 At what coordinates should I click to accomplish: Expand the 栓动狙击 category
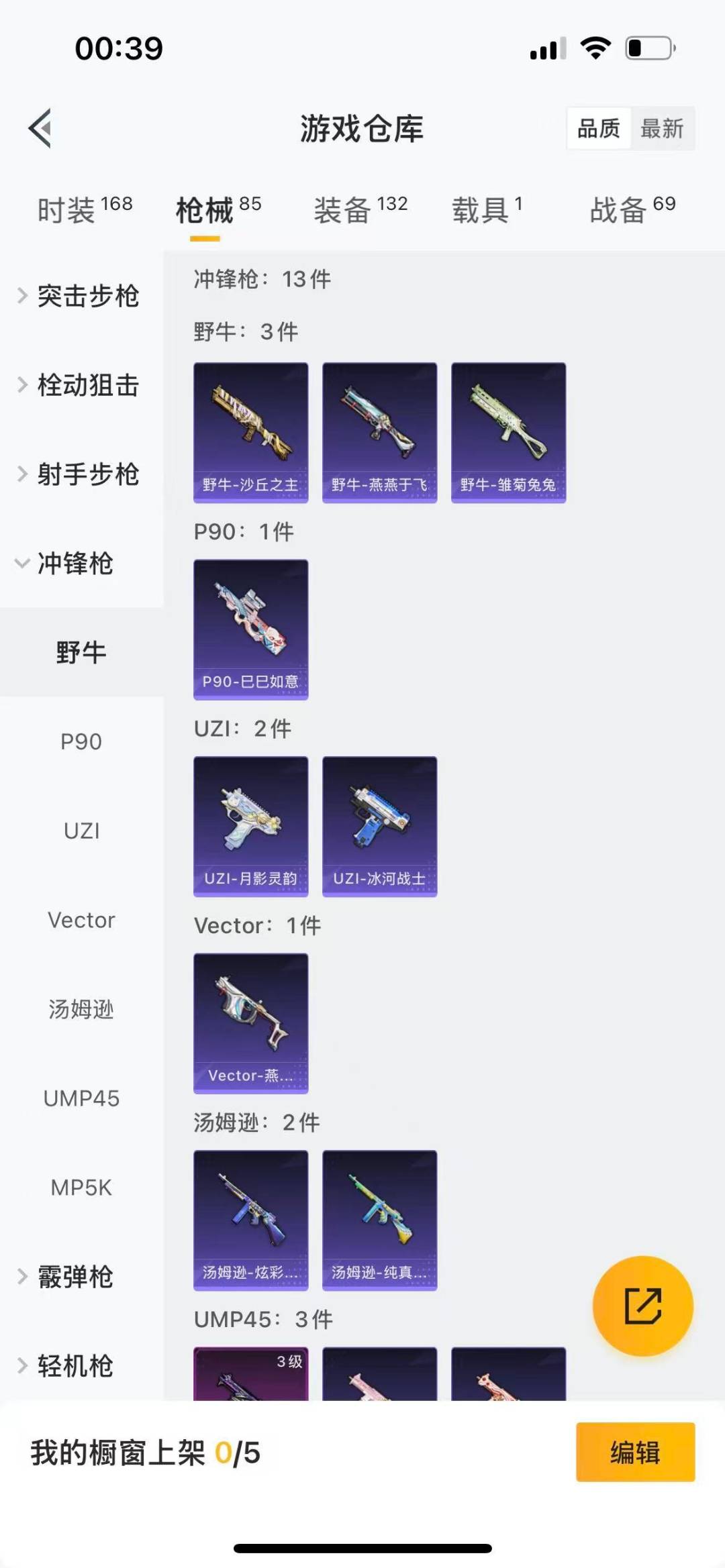[x=81, y=385]
